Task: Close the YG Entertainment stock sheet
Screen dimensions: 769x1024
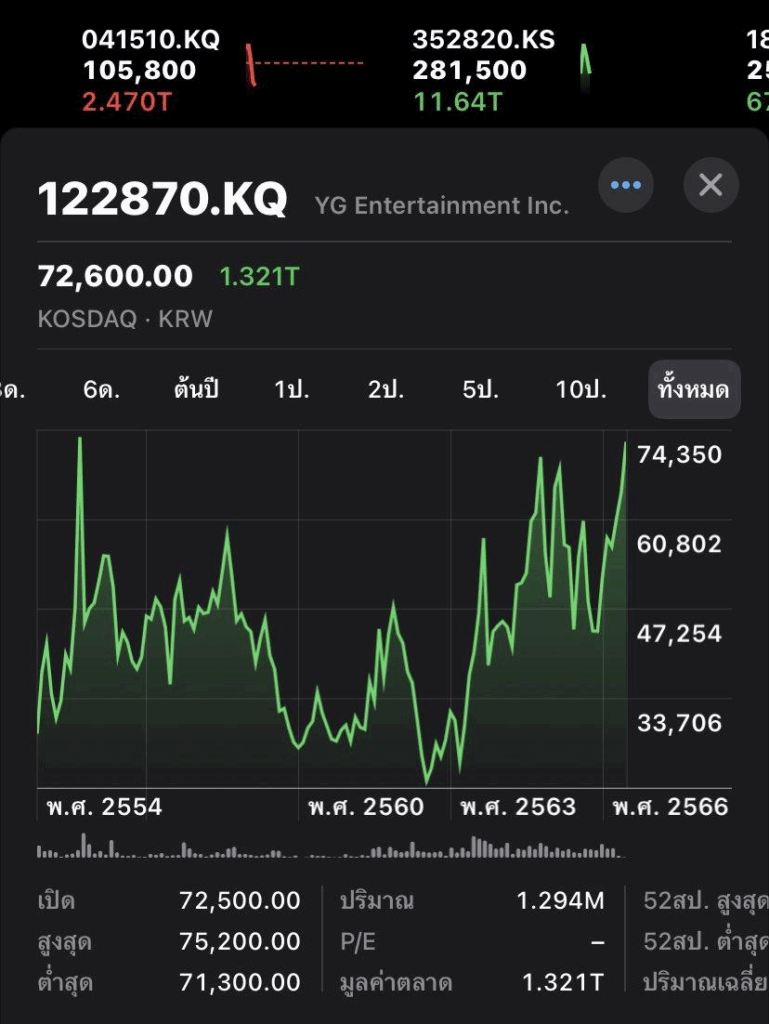Action: coord(710,185)
